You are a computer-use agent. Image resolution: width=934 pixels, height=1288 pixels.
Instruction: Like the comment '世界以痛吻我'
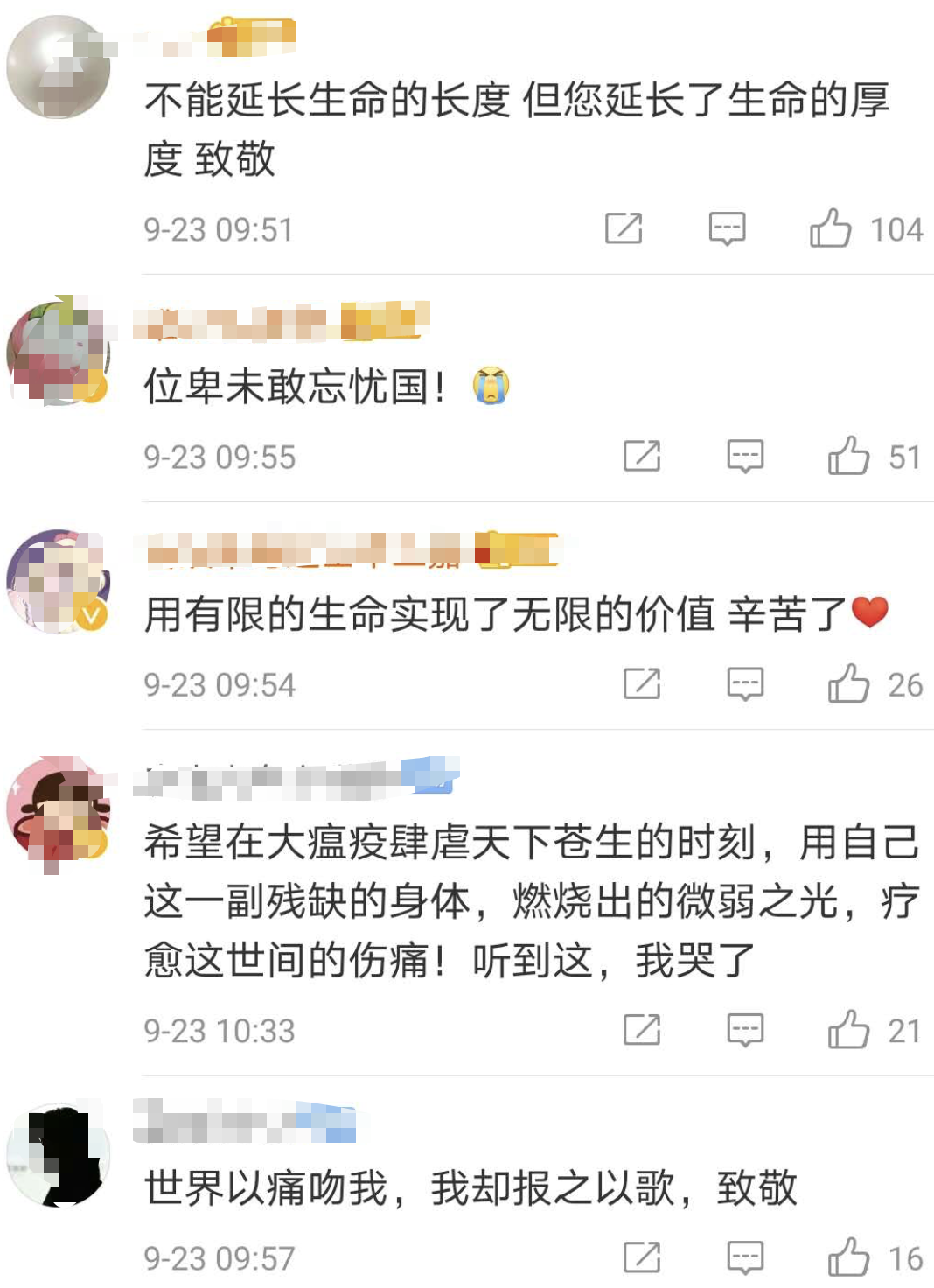pyautogui.click(x=848, y=1257)
